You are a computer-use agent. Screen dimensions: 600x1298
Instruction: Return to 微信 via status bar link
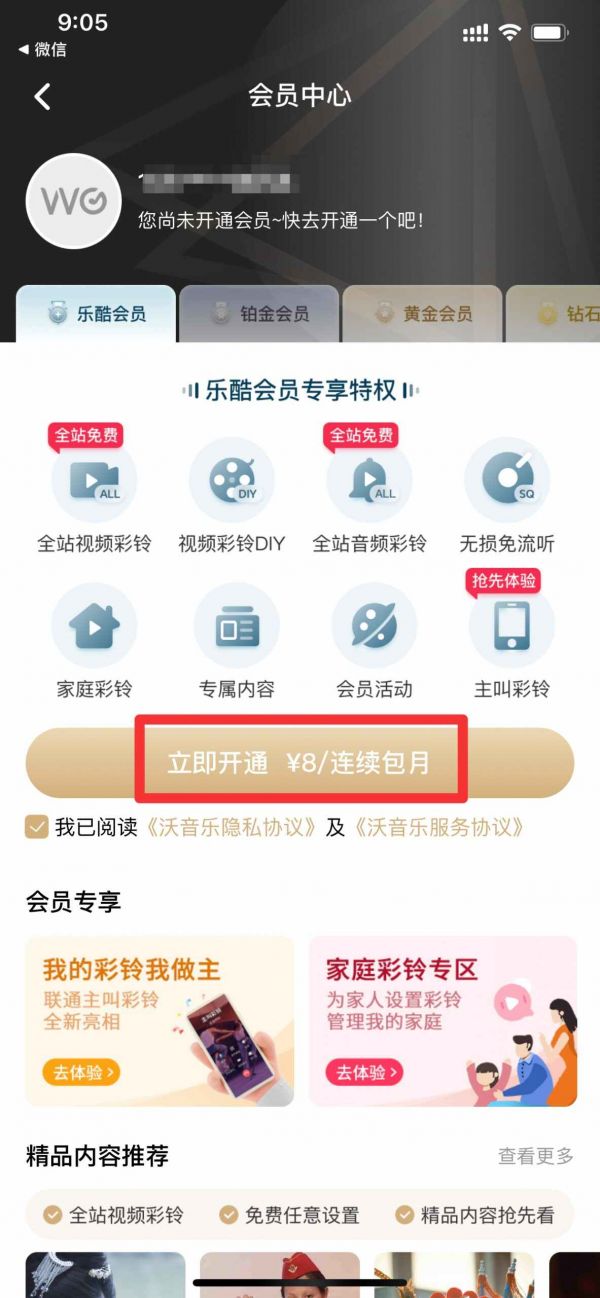(43, 49)
